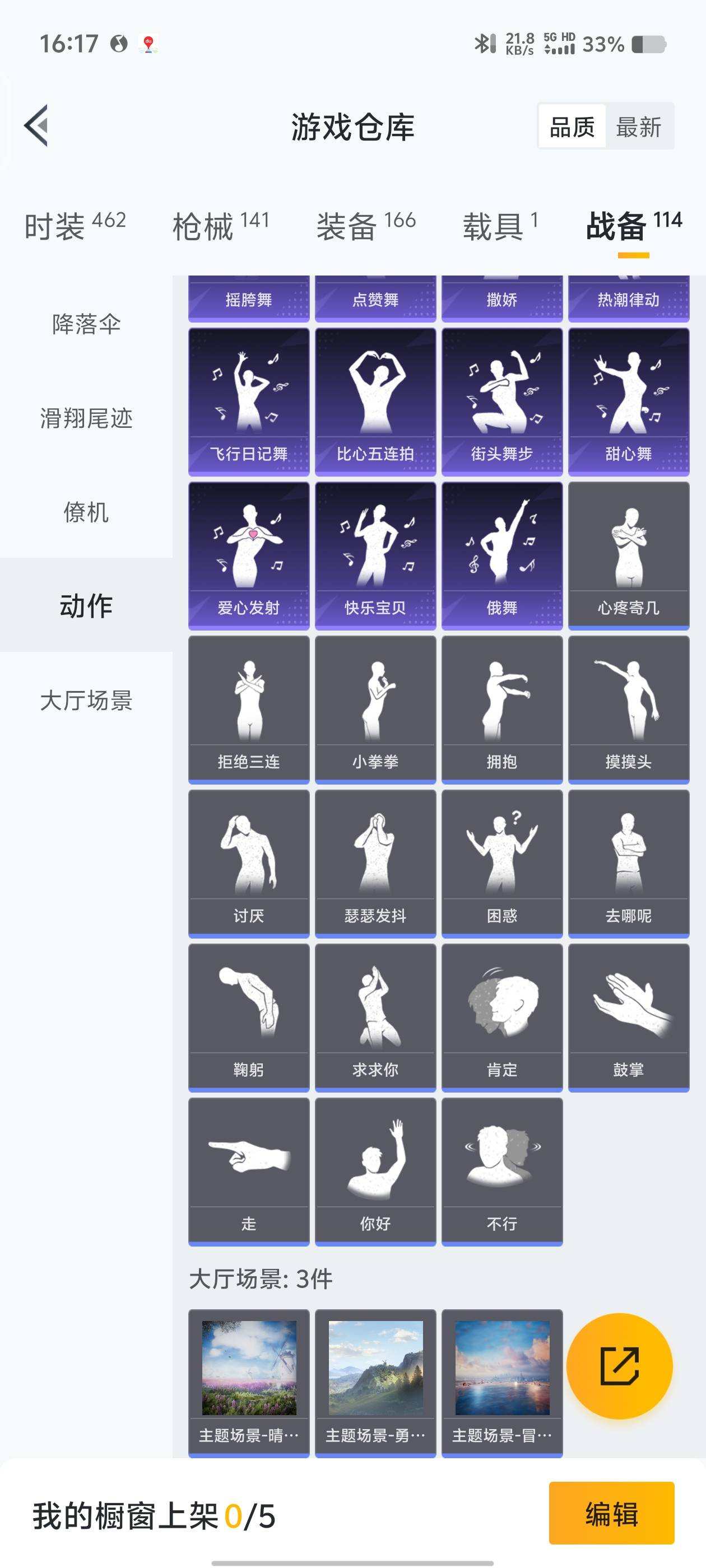Enable 品质 sorting mode
The height and width of the screenshot is (1568, 706).
[x=571, y=127]
